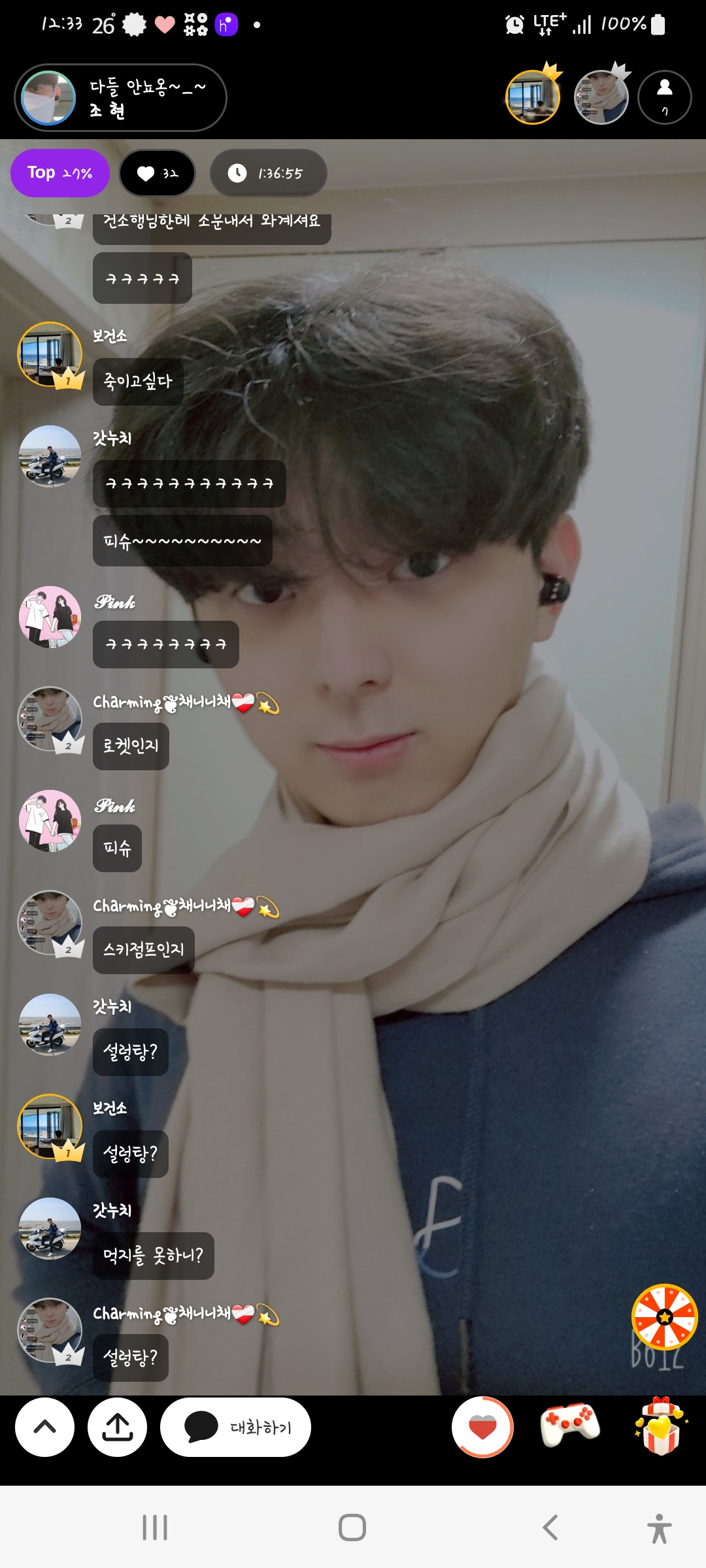Tap the Top 27% ranking badge

pyautogui.click(x=59, y=173)
